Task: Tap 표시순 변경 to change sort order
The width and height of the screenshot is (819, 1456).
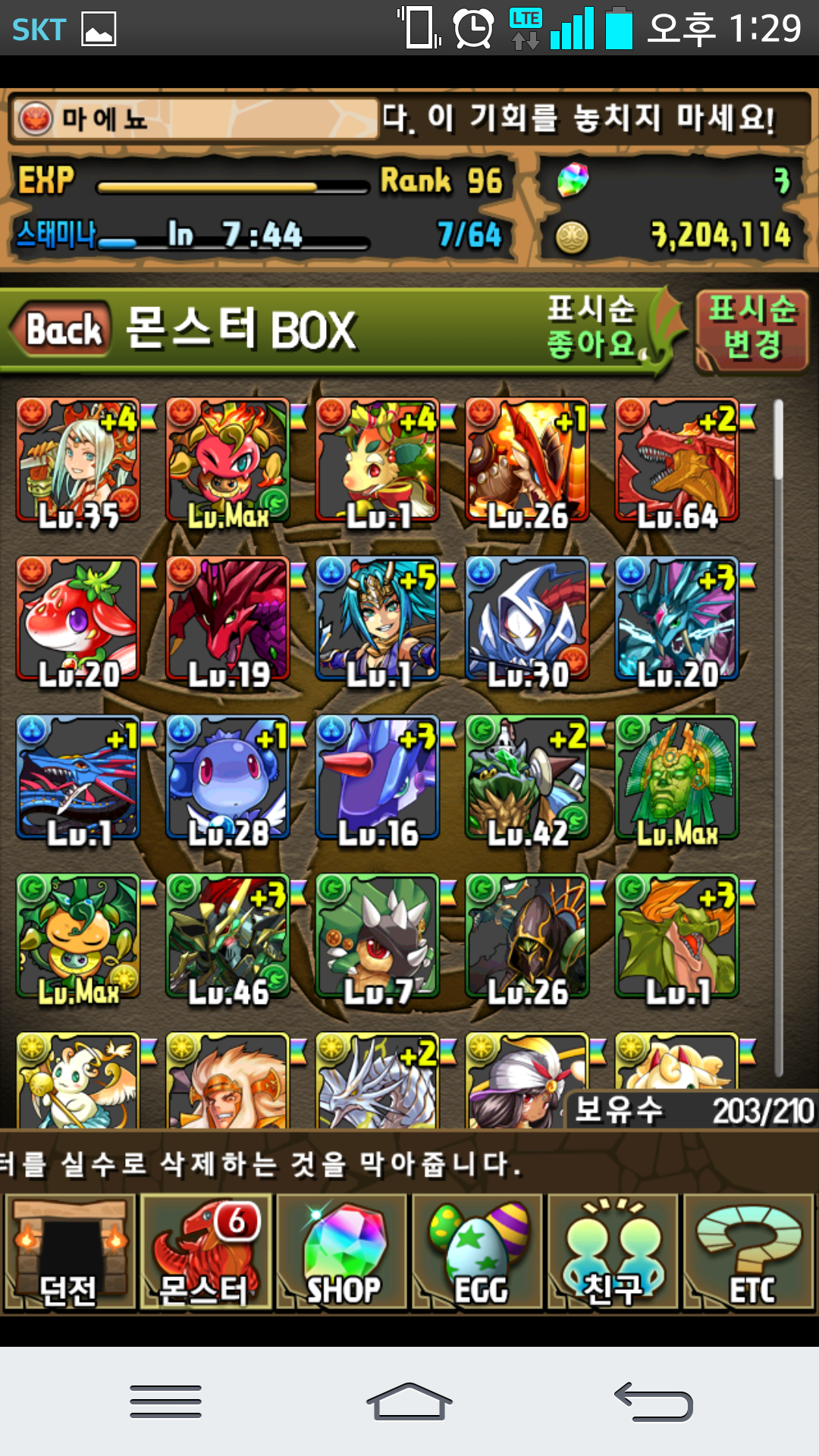Action: (752, 330)
